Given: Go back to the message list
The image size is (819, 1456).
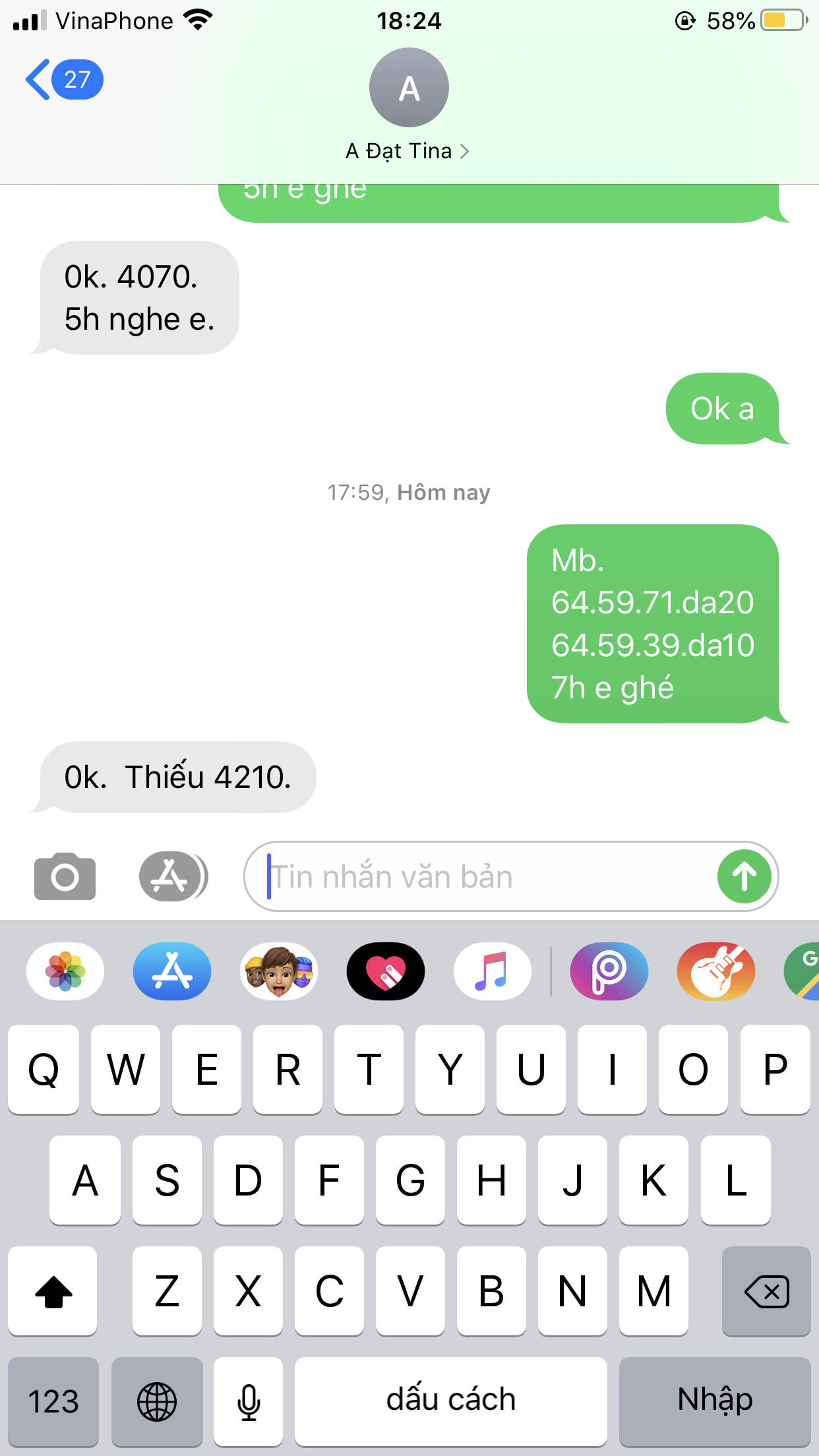Looking at the screenshot, I should point(64,80).
